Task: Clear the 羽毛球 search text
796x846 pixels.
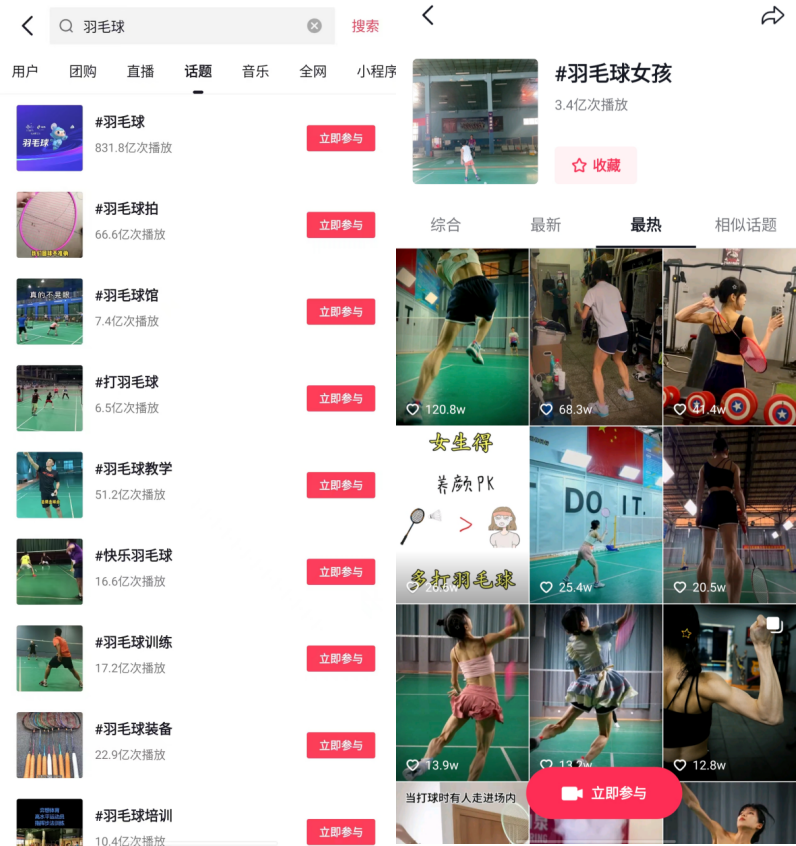Action: tap(314, 26)
